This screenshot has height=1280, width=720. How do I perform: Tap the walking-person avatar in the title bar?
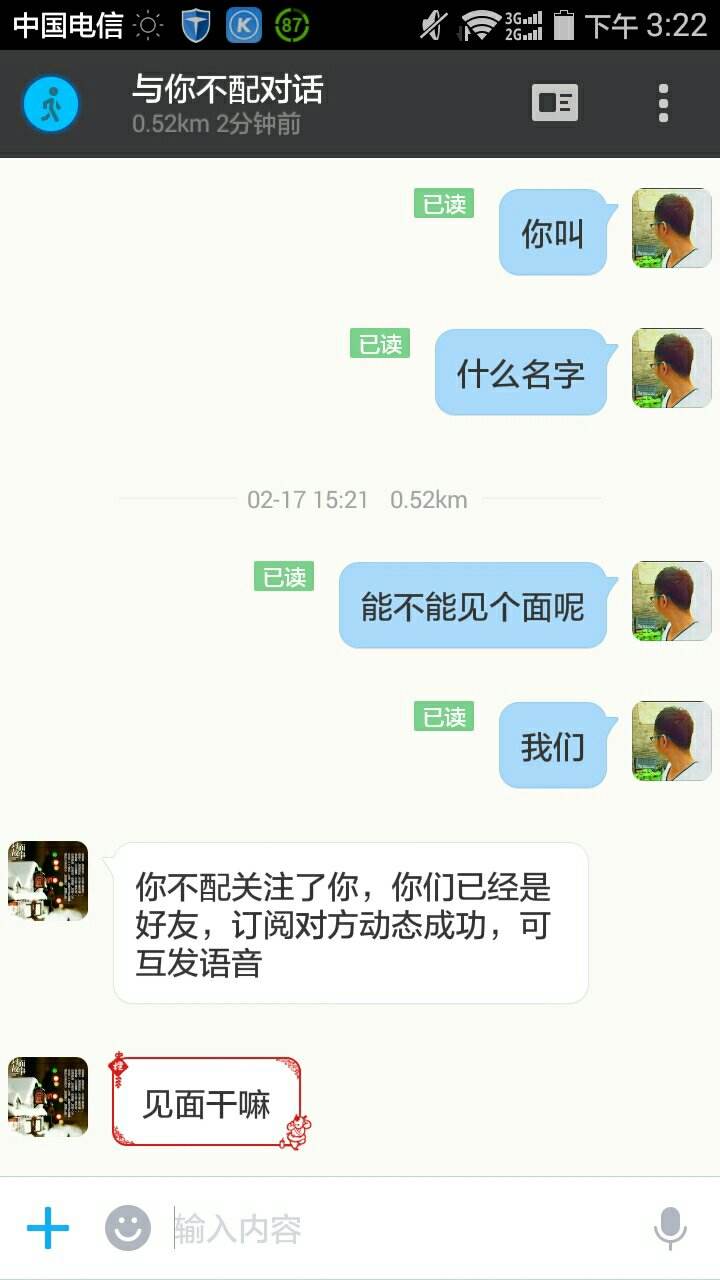pos(50,102)
